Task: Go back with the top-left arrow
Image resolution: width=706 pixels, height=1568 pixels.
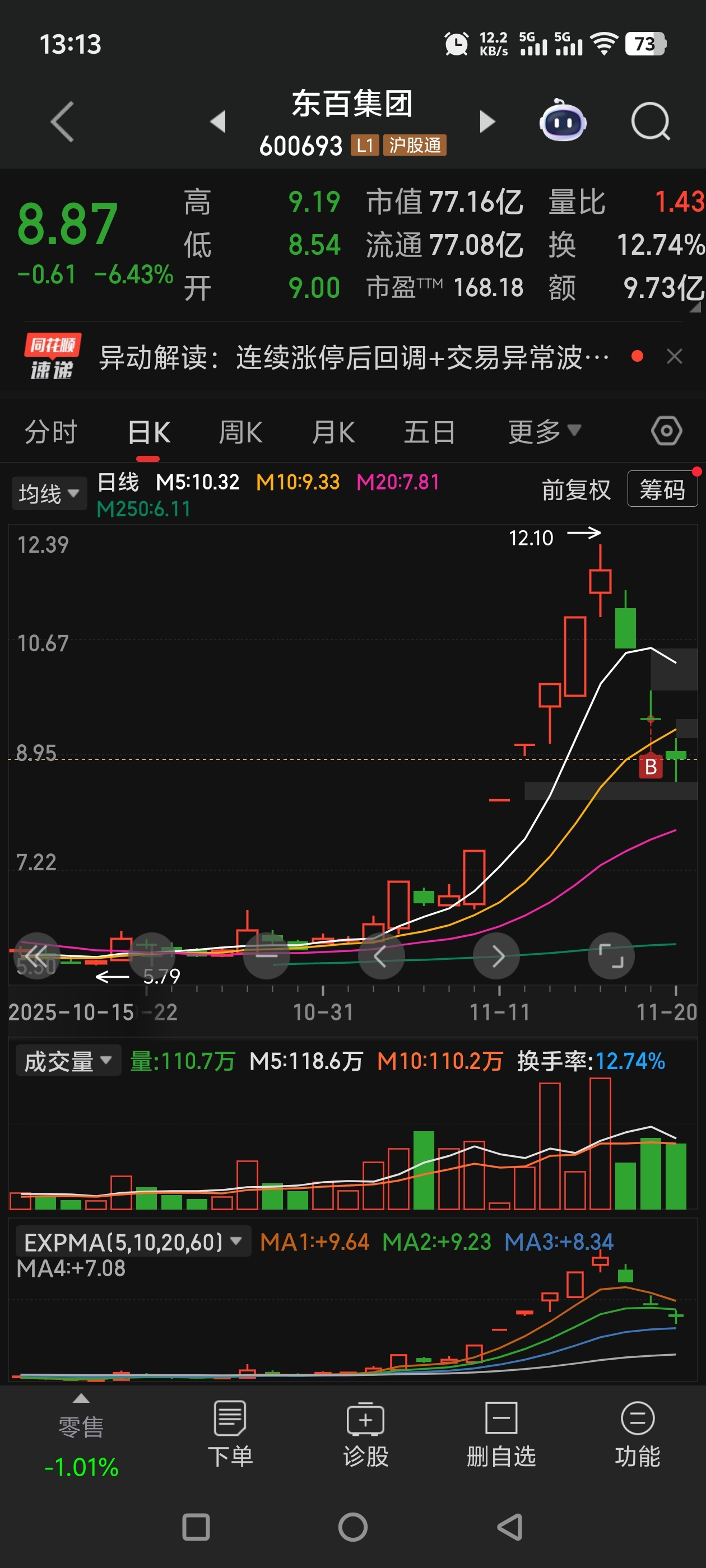Action: (62, 122)
